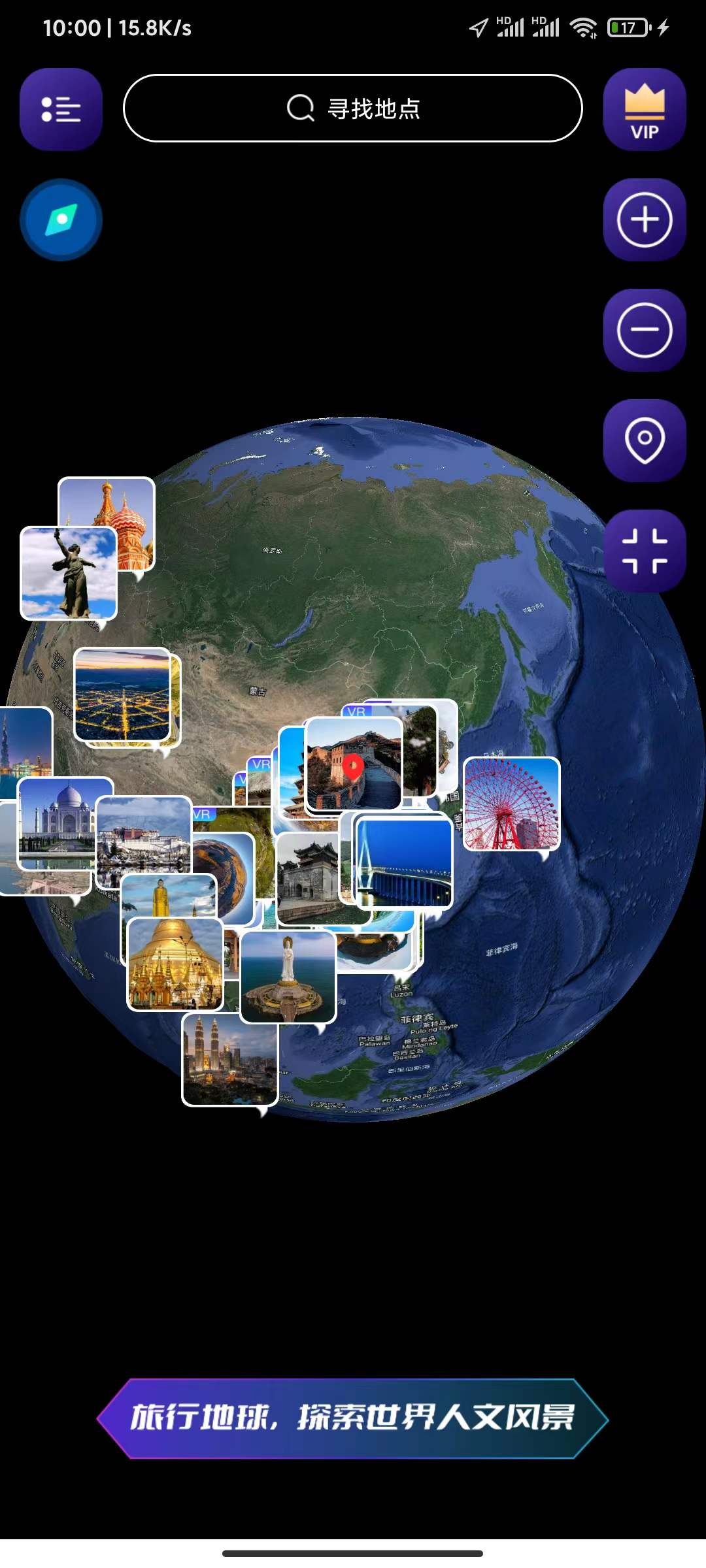Tap the location pin button
The height and width of the screenshot is (1568, 706).
(x=644, y=440)
